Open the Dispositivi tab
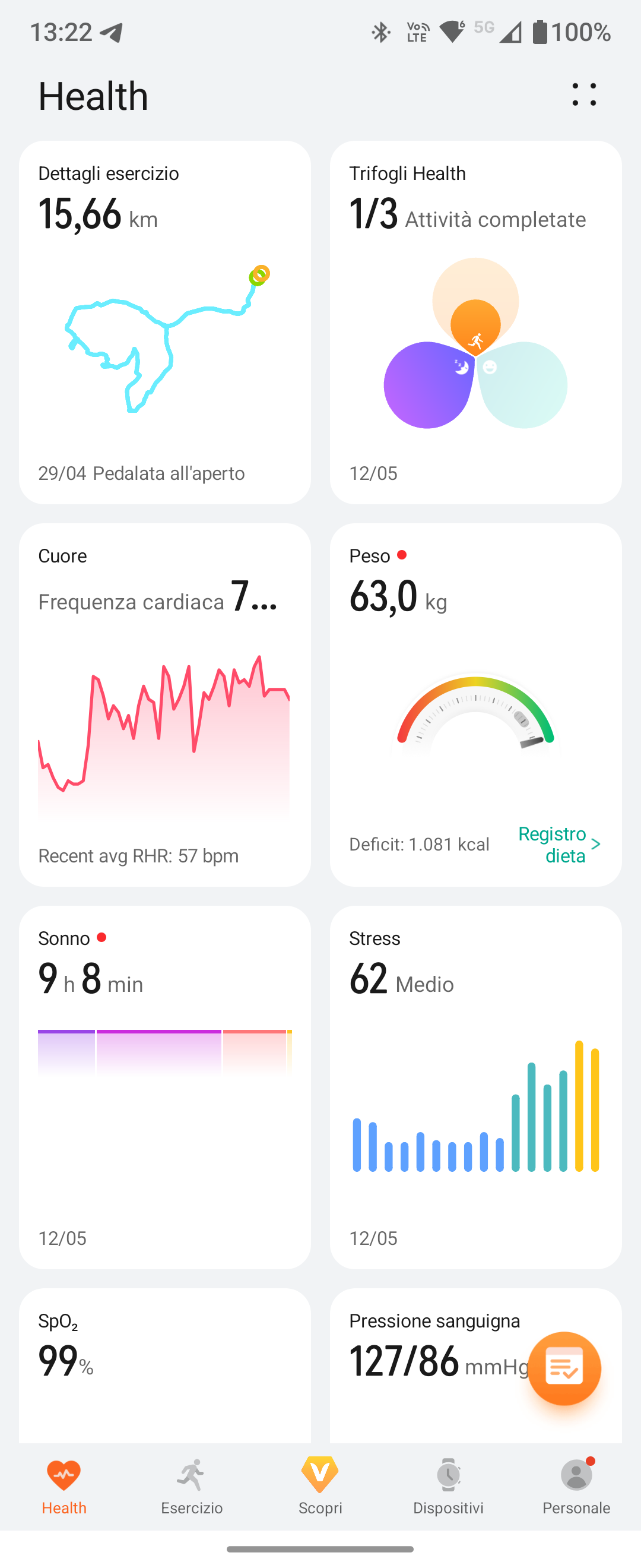The height and width of the screenshot is (1568, 641). click(x=448, y=1485)
